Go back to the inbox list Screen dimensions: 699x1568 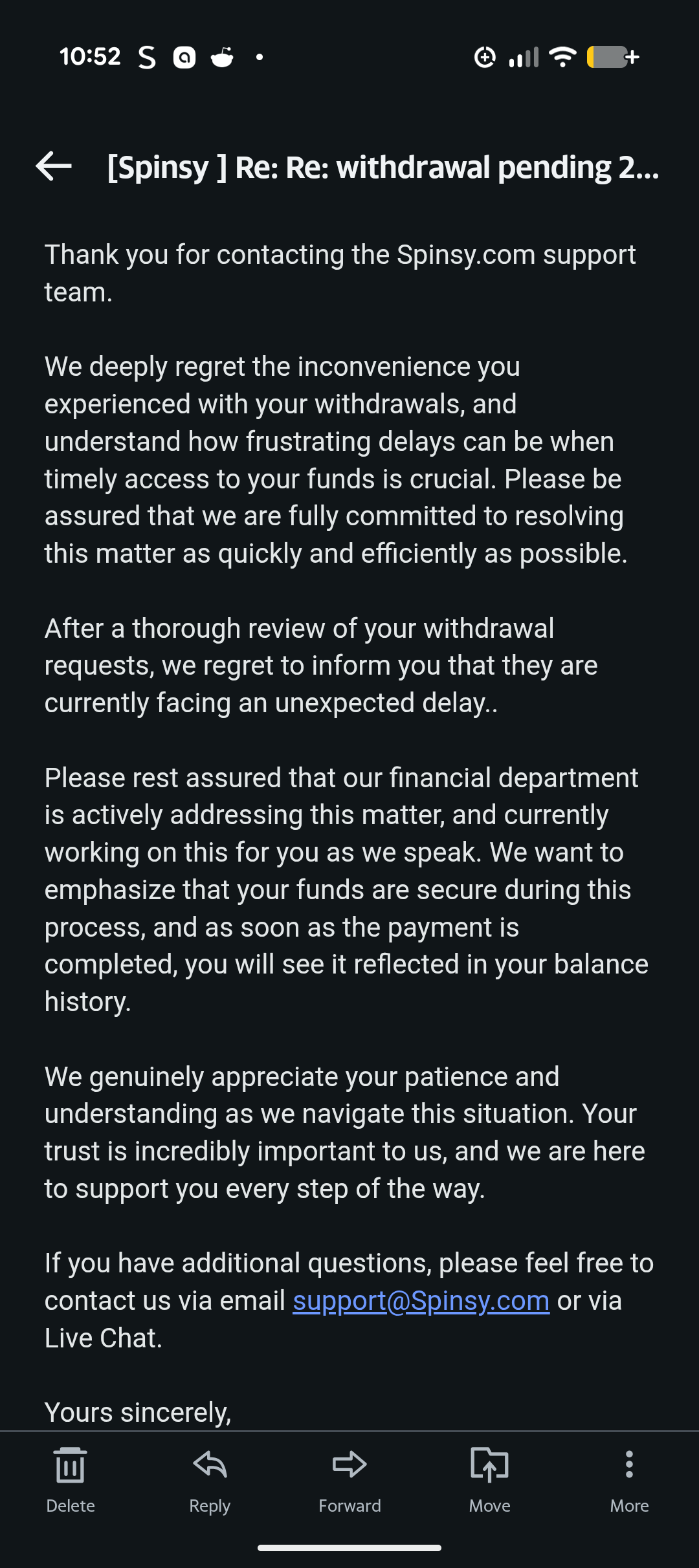coord(54,167)
